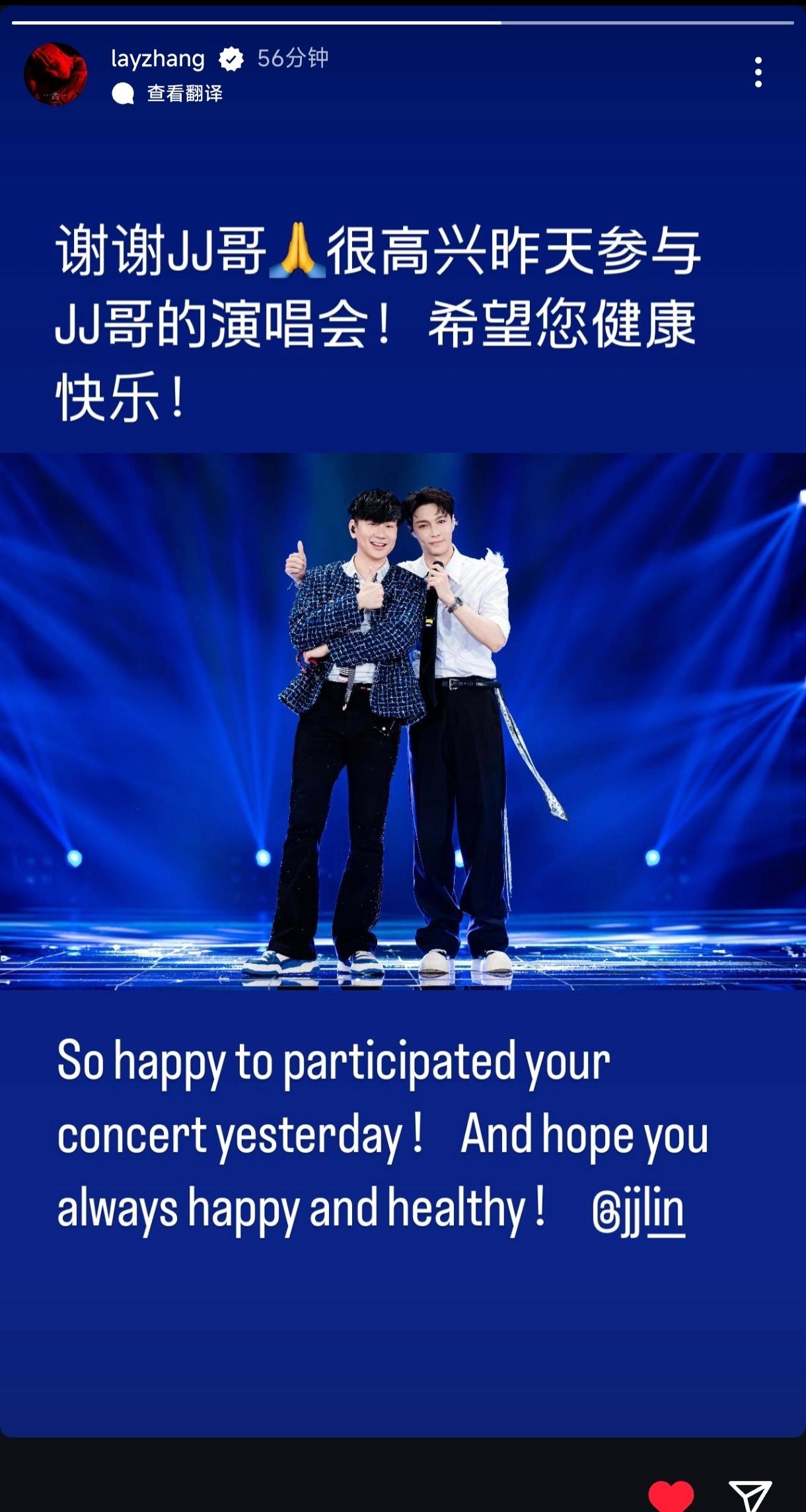The image size is (806, 1512).
Task: Open layzhang's profile picture
Action: (x=55, y=74)
